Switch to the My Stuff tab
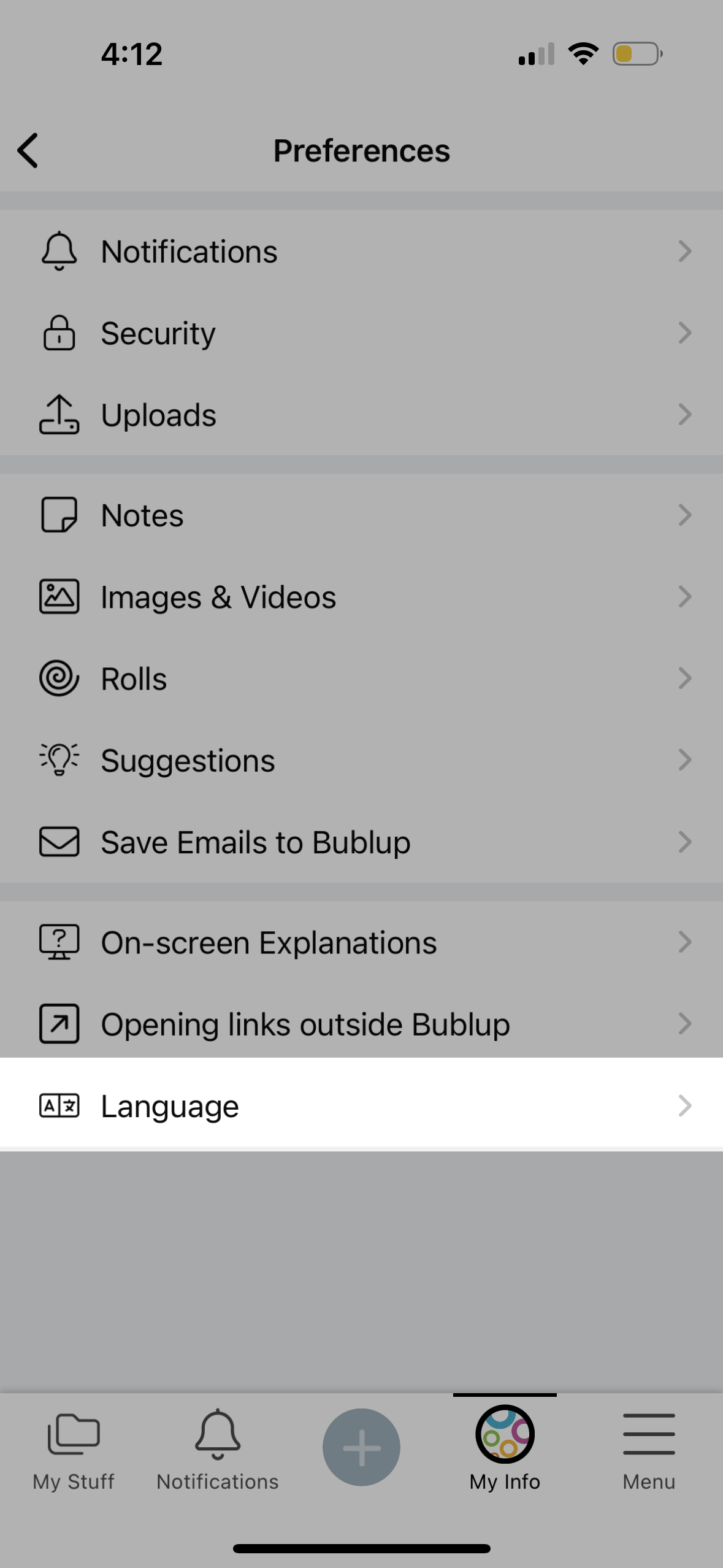The image size is (723, 1568). (x=74, y=1451)
